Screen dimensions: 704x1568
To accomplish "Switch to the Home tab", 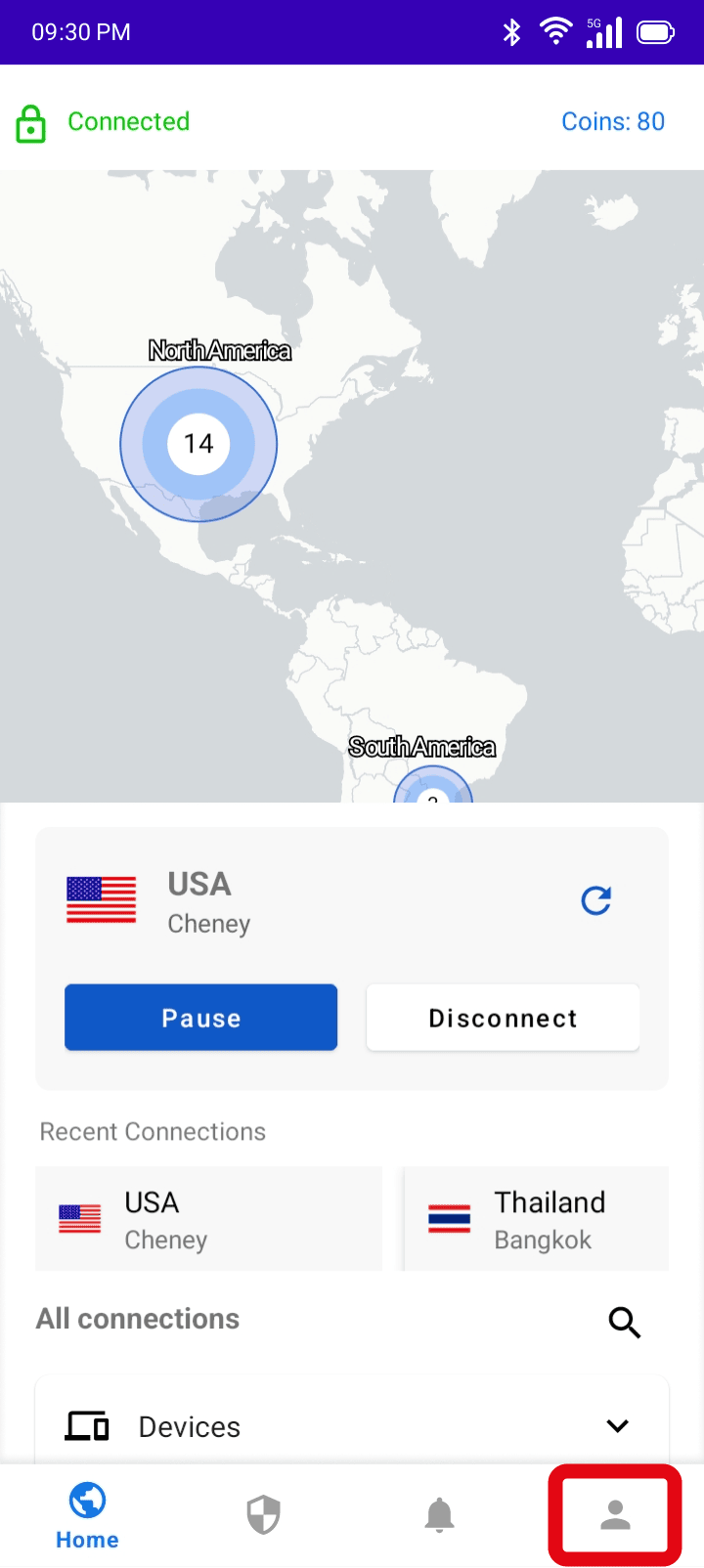I will point(87,1516).
